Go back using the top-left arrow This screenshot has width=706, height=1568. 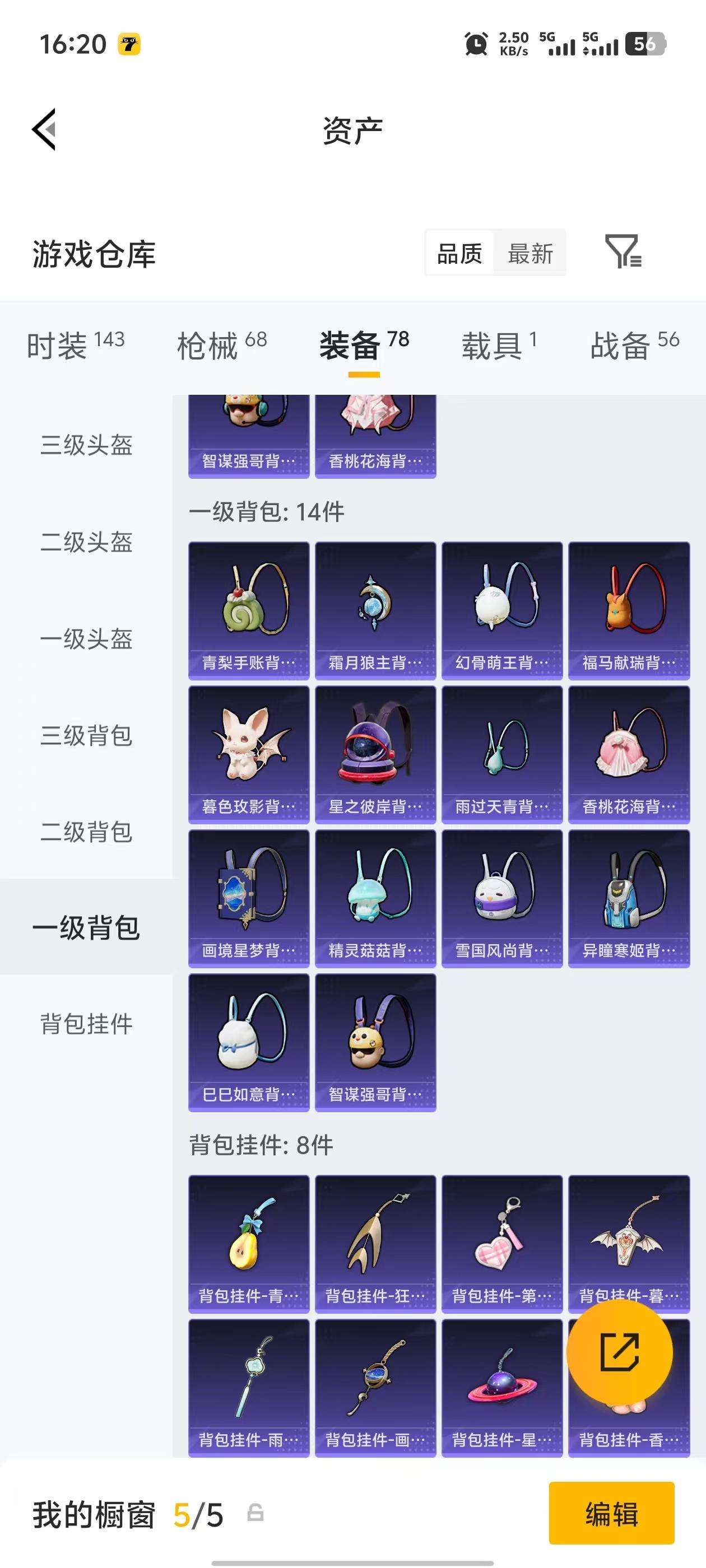tap(44, 129)
